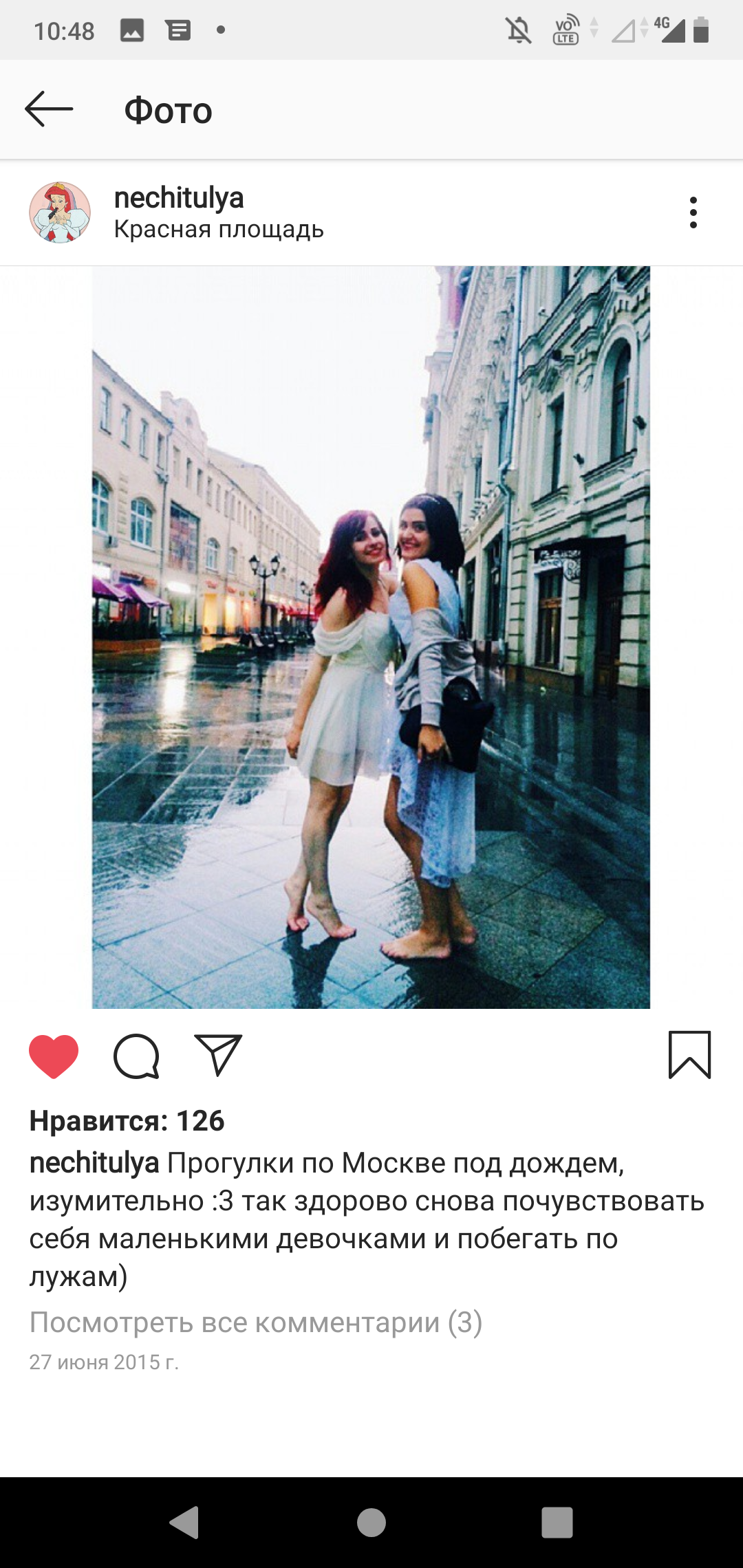743x1568 pixels.
Task: Share the post via paper plane icon
Action: coord(219,1055)
